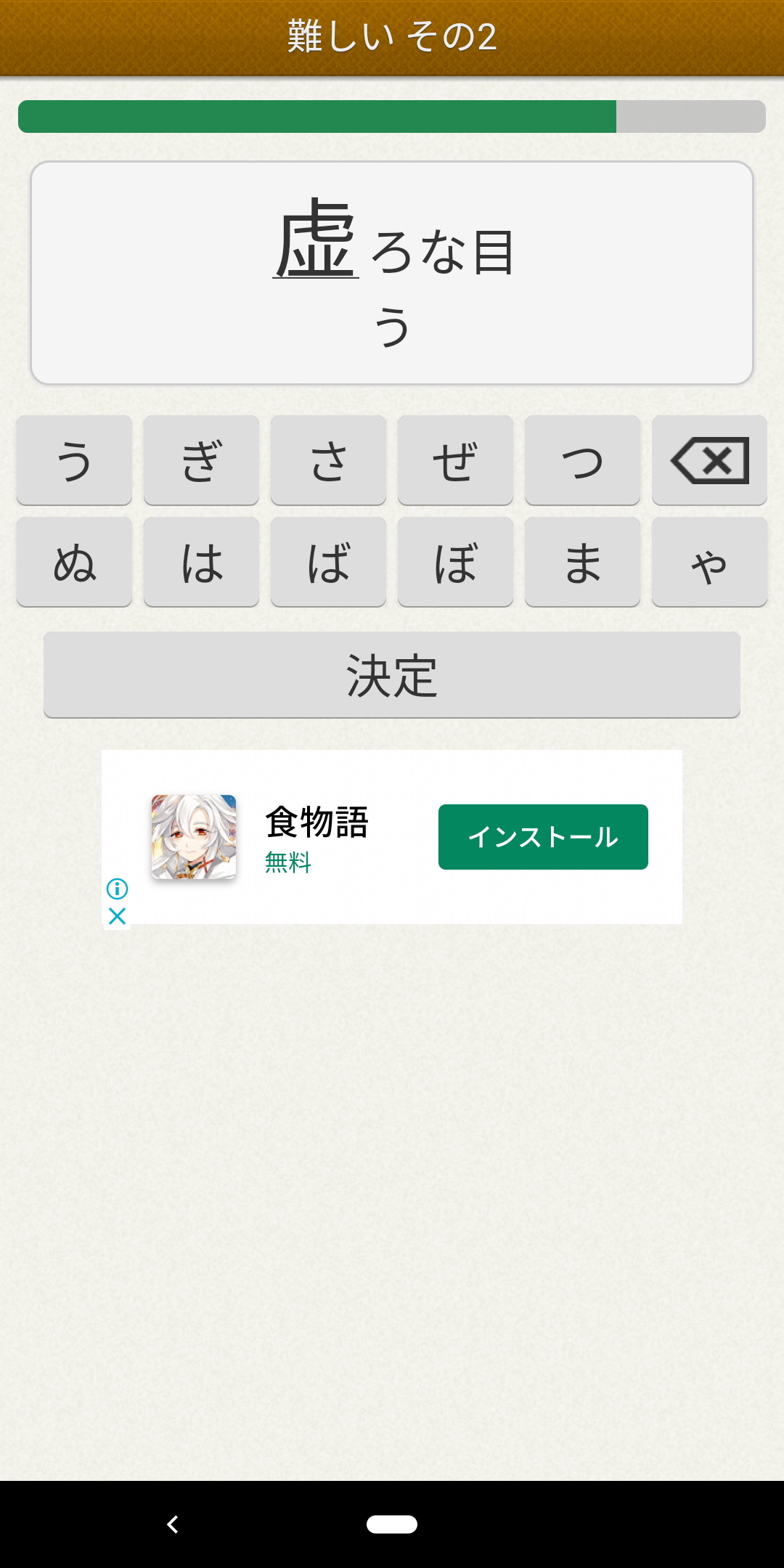Viewport: 784px width, 1568px height.
Task: Tap the ぼ kana key
Action: [x=455, y=562]
